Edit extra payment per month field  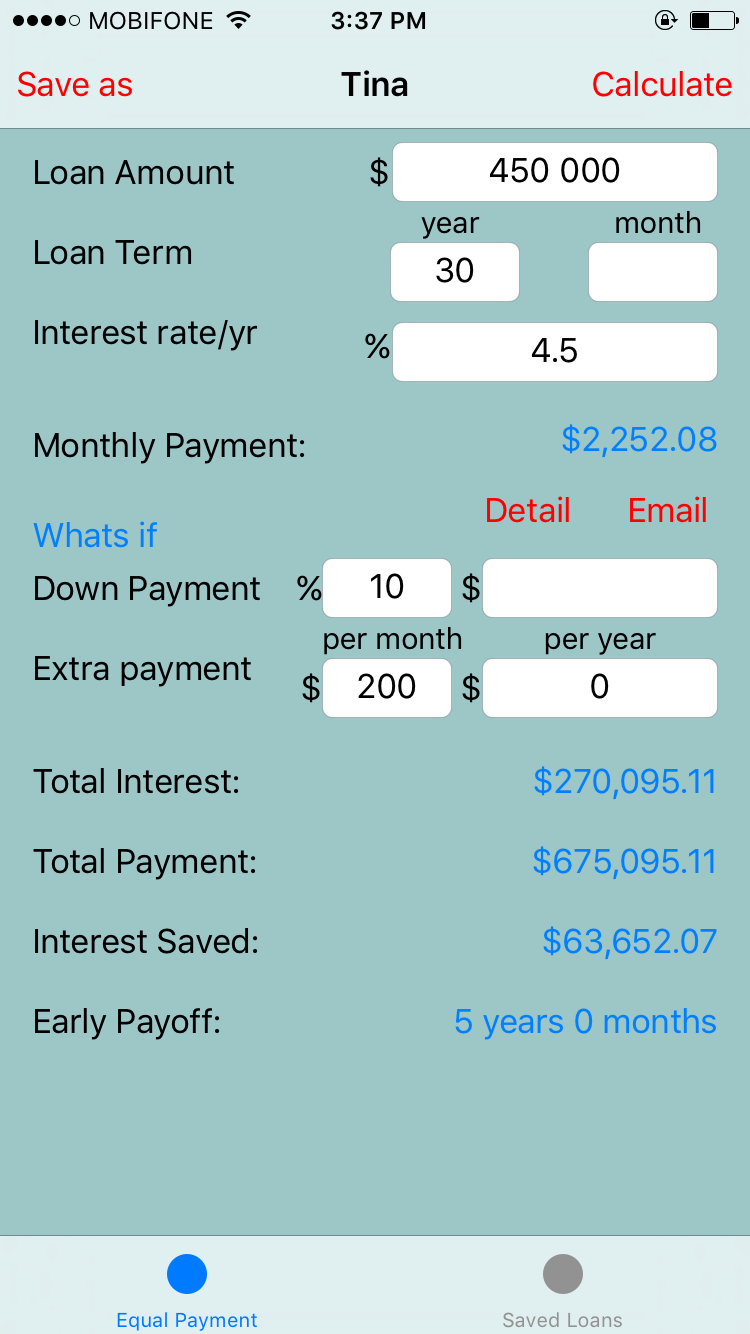(387, 688)
